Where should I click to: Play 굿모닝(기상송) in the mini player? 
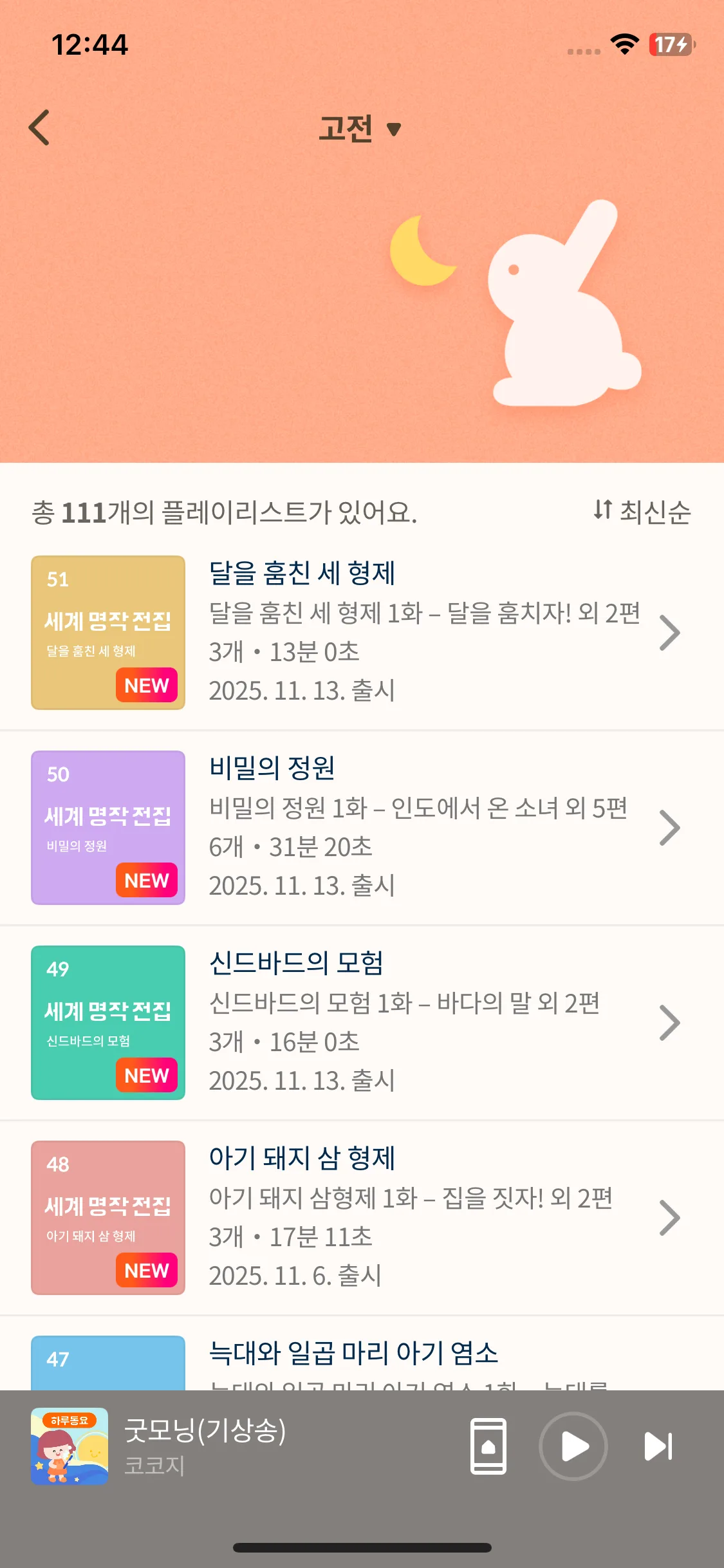coord(573,1446)
